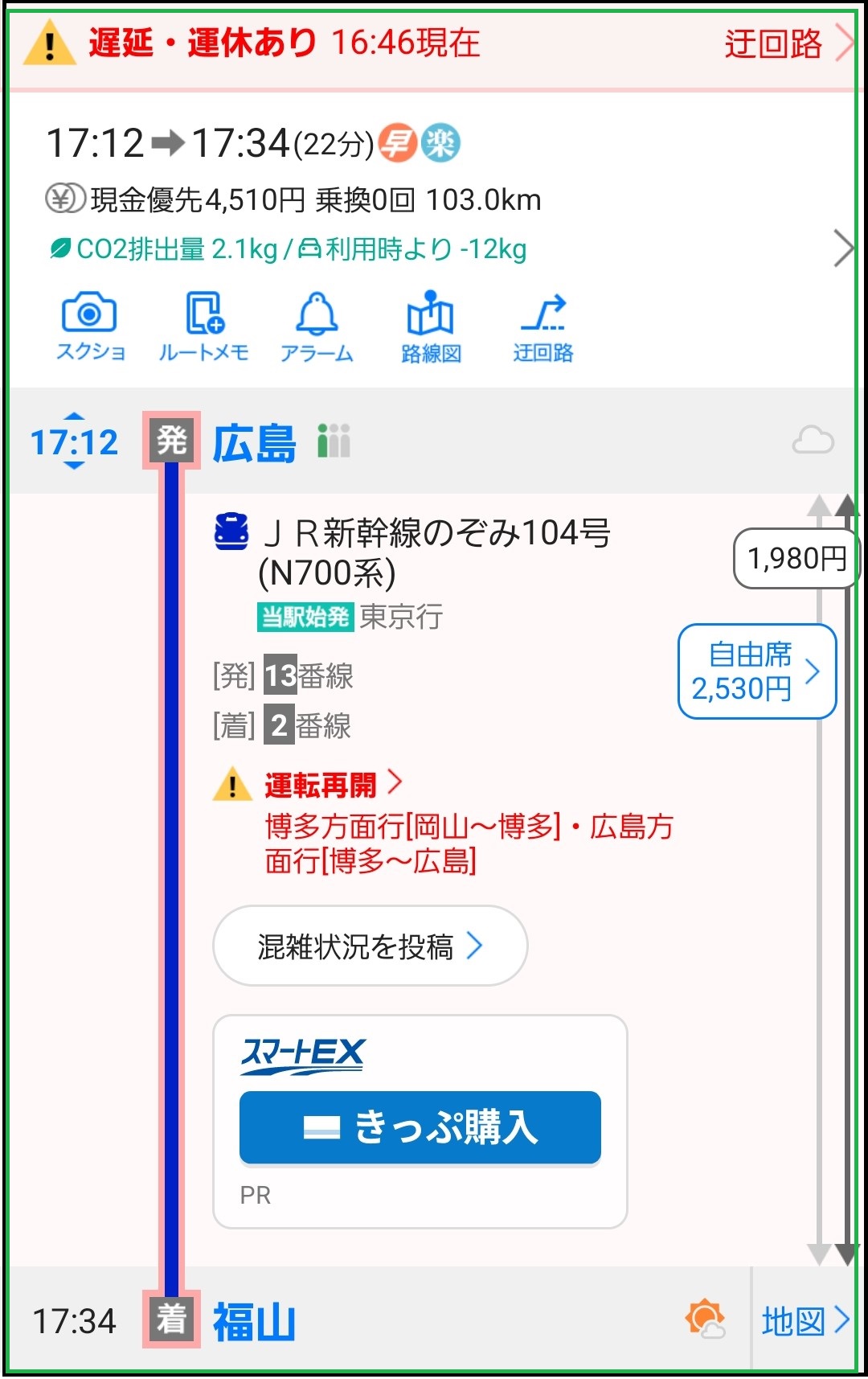Open the 広島 departure station
Viewport: 868px width, 1379px height.
[254, 443]
